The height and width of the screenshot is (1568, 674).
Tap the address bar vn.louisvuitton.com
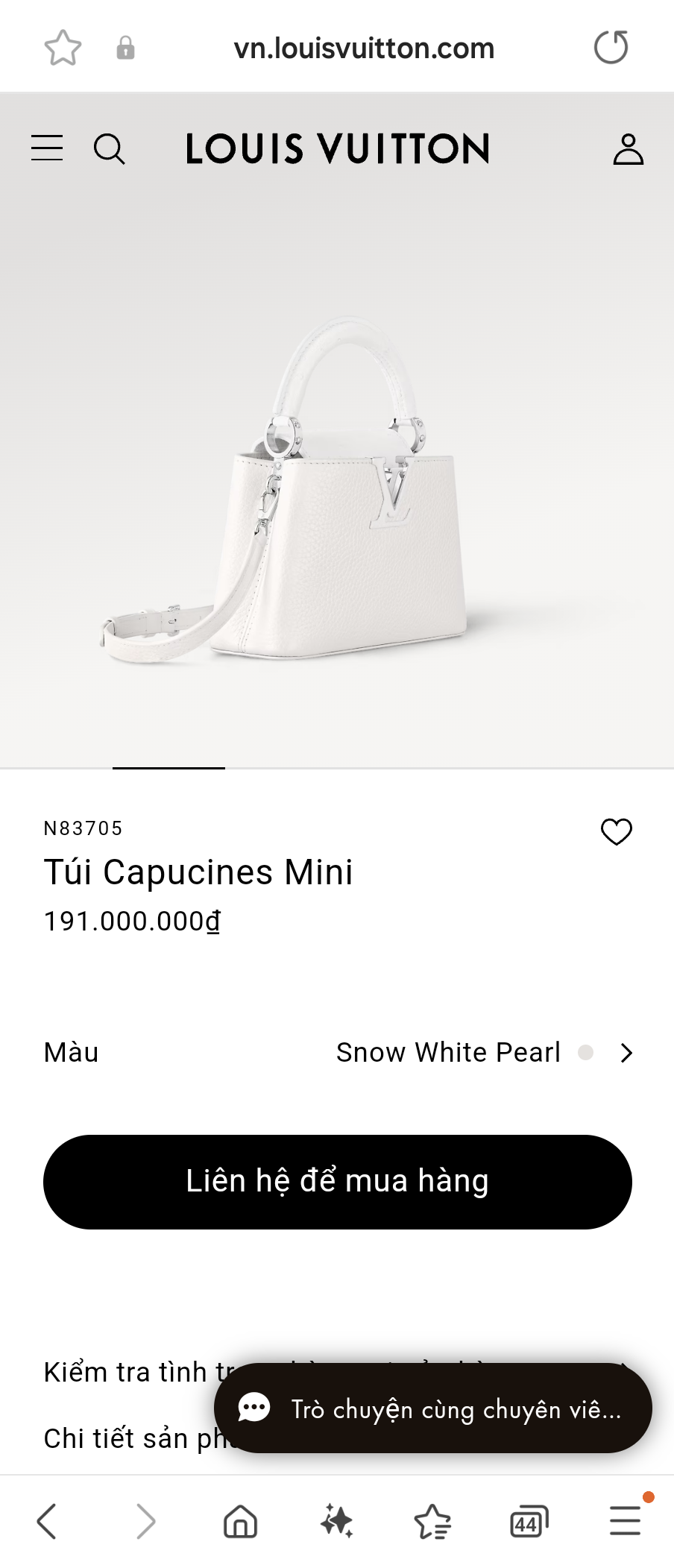pyautogui.click(x=365, y=48)
